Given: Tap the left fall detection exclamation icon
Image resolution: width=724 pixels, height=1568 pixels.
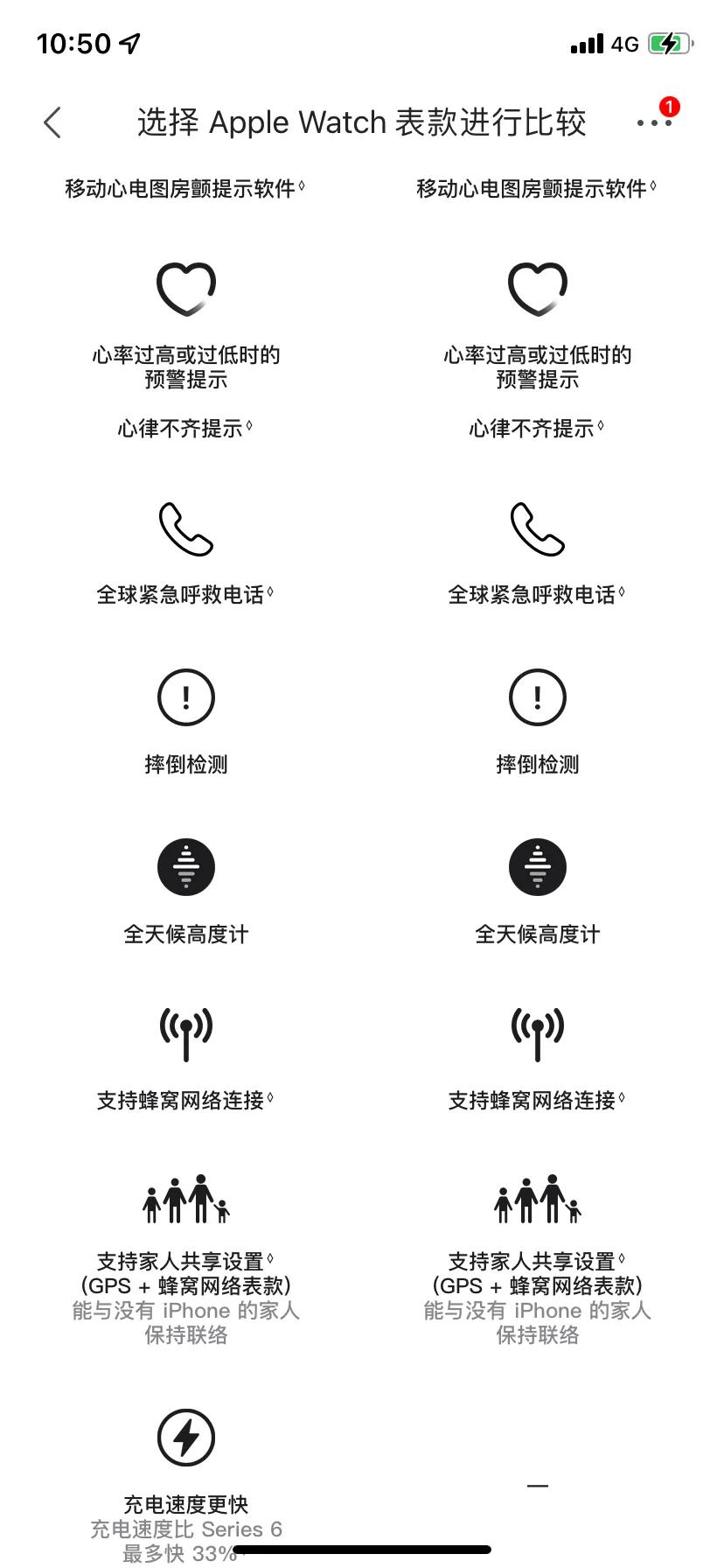Looking at the screenshot, I should (185, 697).
